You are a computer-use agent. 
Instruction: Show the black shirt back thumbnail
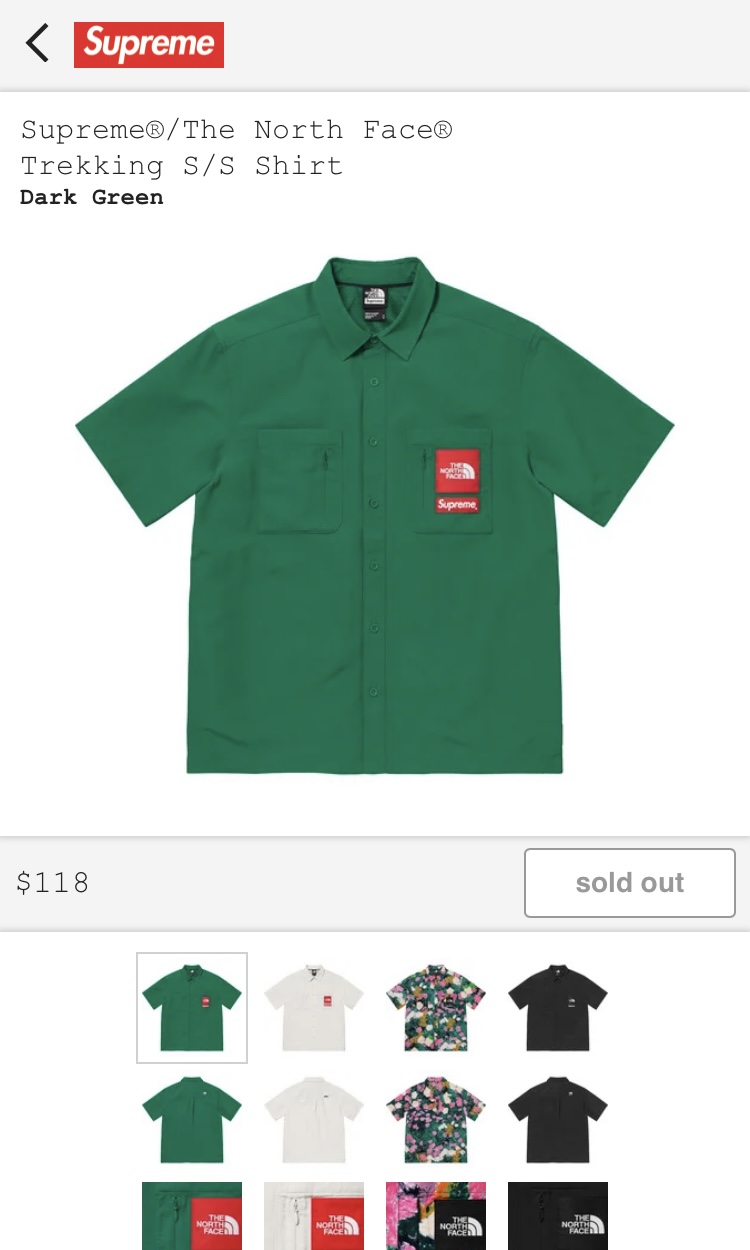(x=558, y=1120)
